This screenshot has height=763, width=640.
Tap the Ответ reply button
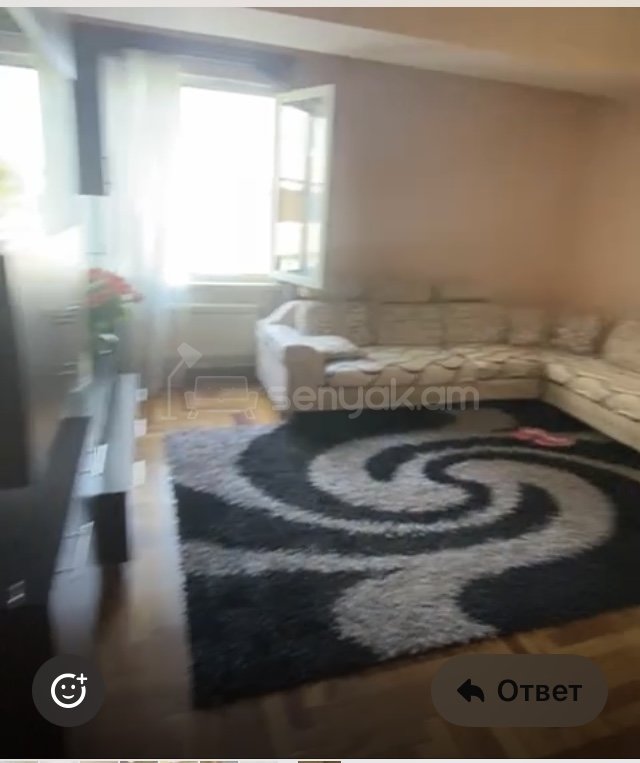(x=519, y=691)
